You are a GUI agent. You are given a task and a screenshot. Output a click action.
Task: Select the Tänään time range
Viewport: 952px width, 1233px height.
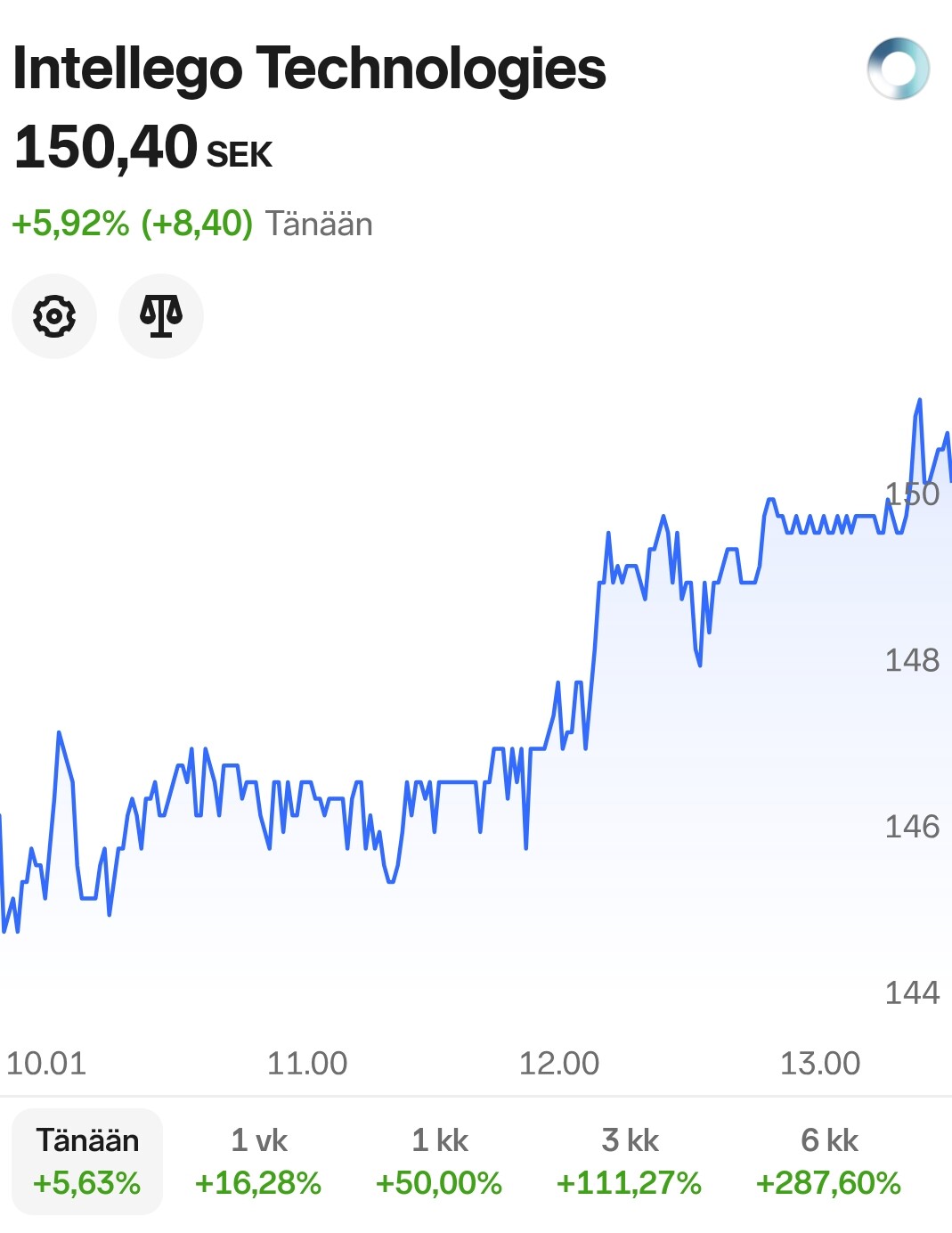coord(86,1161)
